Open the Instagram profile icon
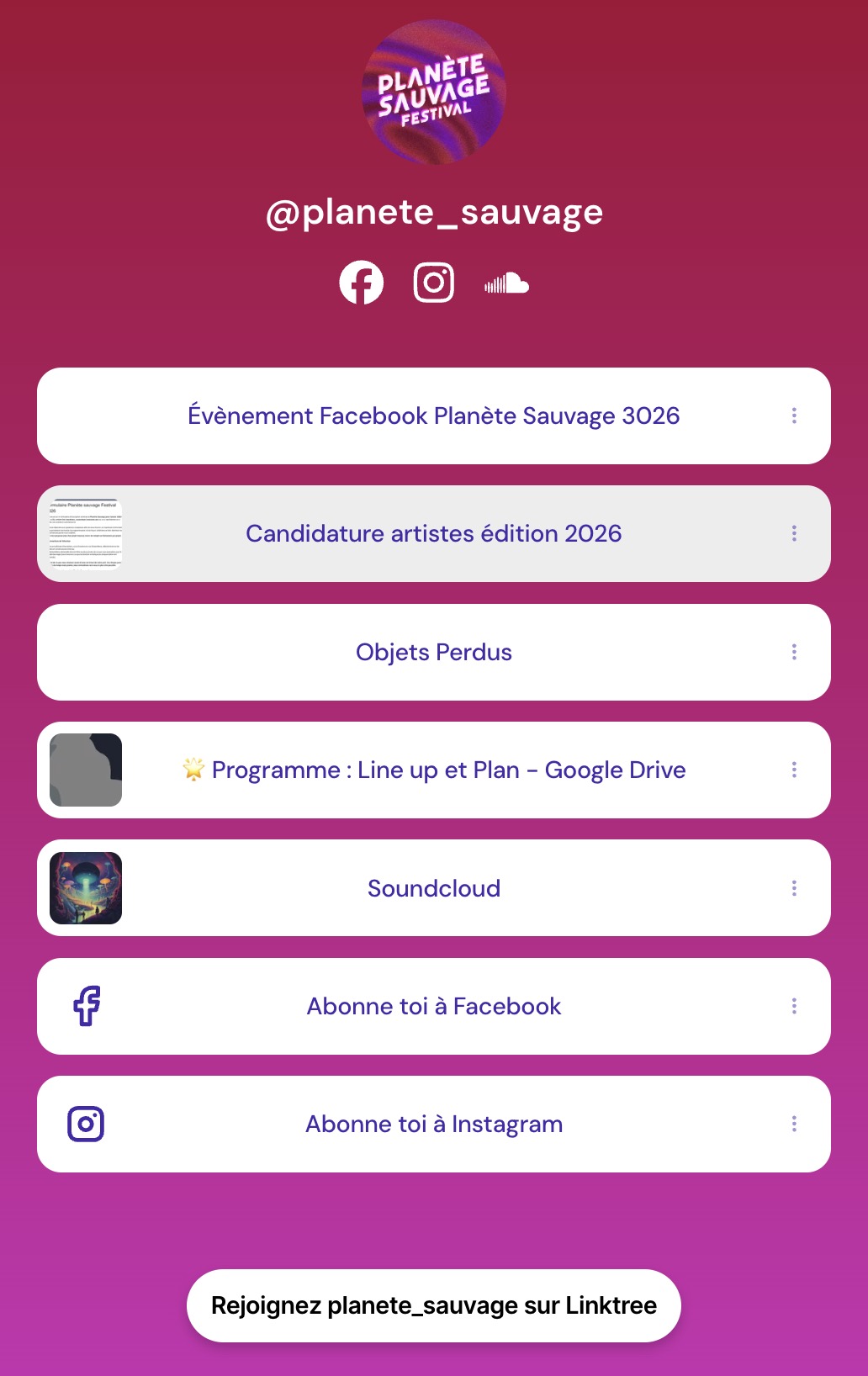This screenshot has height=1376, width=868. coord(434,283)
